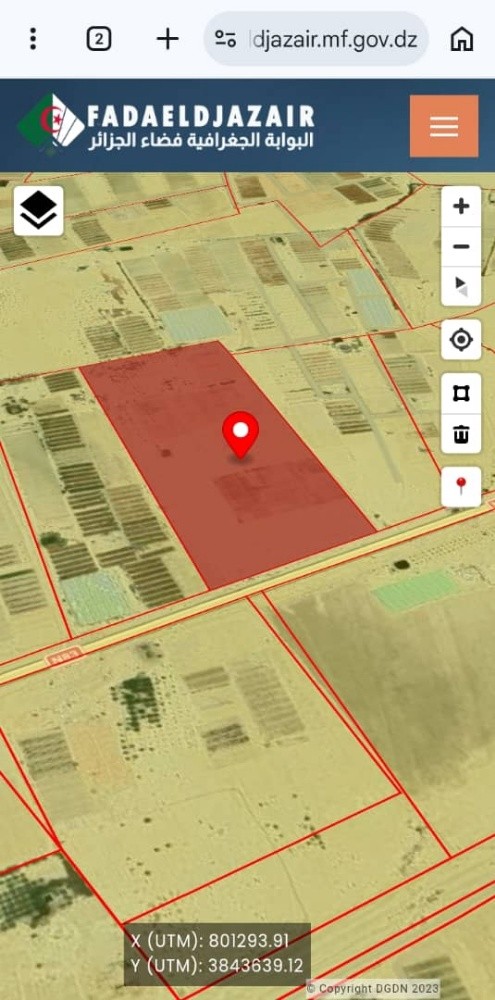Zoom out on the map
Image resolution: width=495 pixels, height=1000 pixels.
[x=461, y=247]
